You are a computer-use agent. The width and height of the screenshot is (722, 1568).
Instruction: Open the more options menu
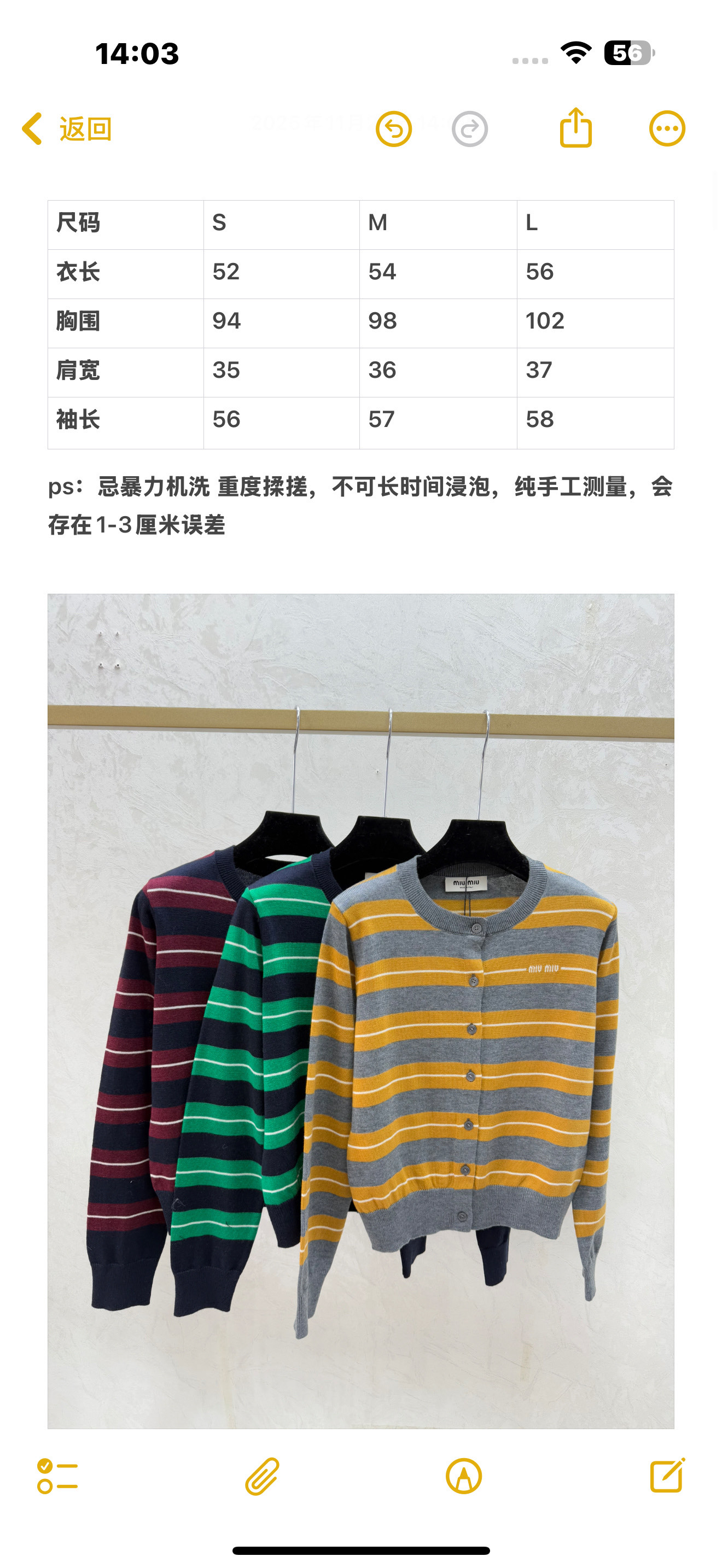click(667, 129)
